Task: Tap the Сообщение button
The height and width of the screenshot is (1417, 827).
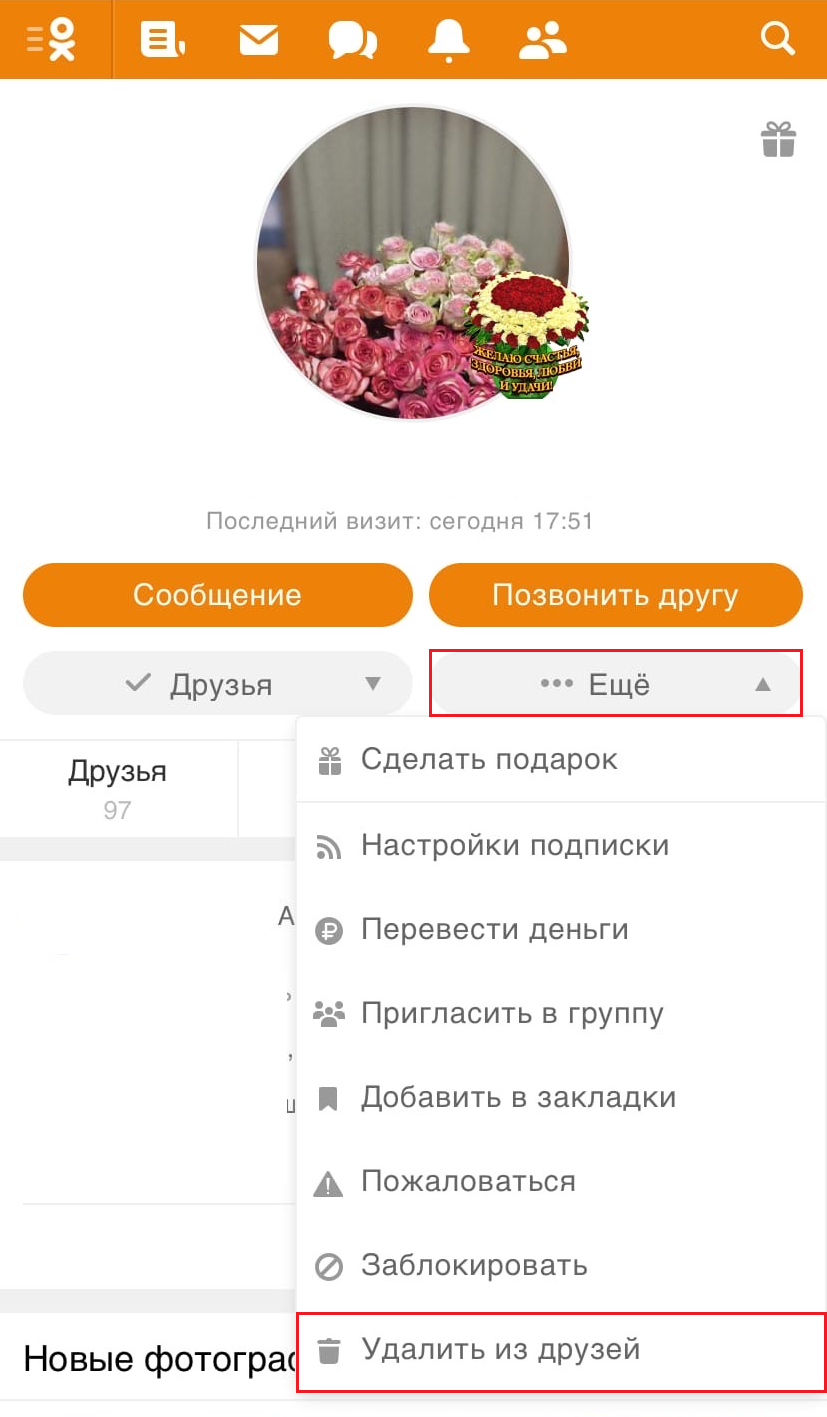Action: click(x=217, y=595)
